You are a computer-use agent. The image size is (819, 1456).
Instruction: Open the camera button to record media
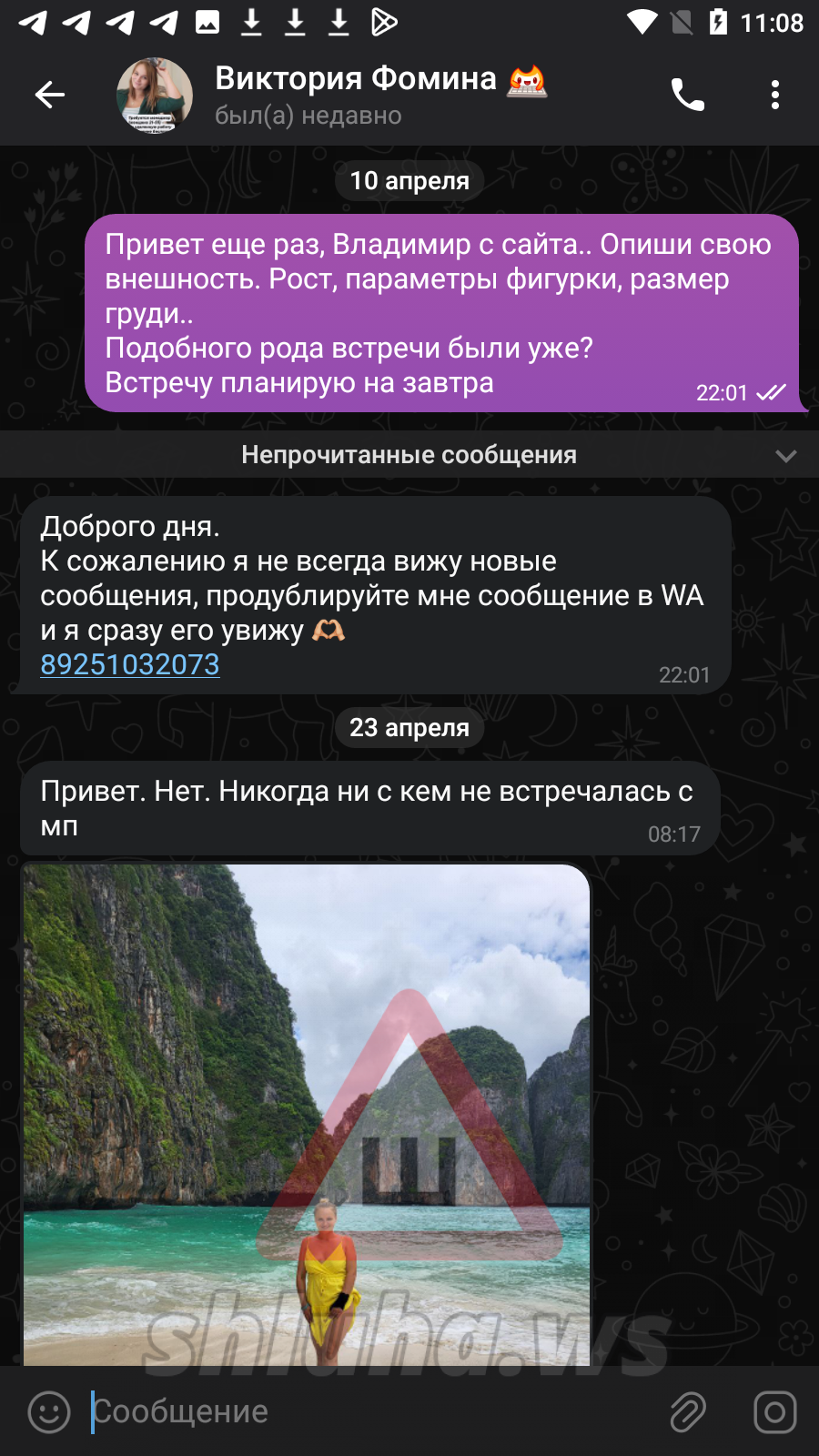coord(774,1412)
